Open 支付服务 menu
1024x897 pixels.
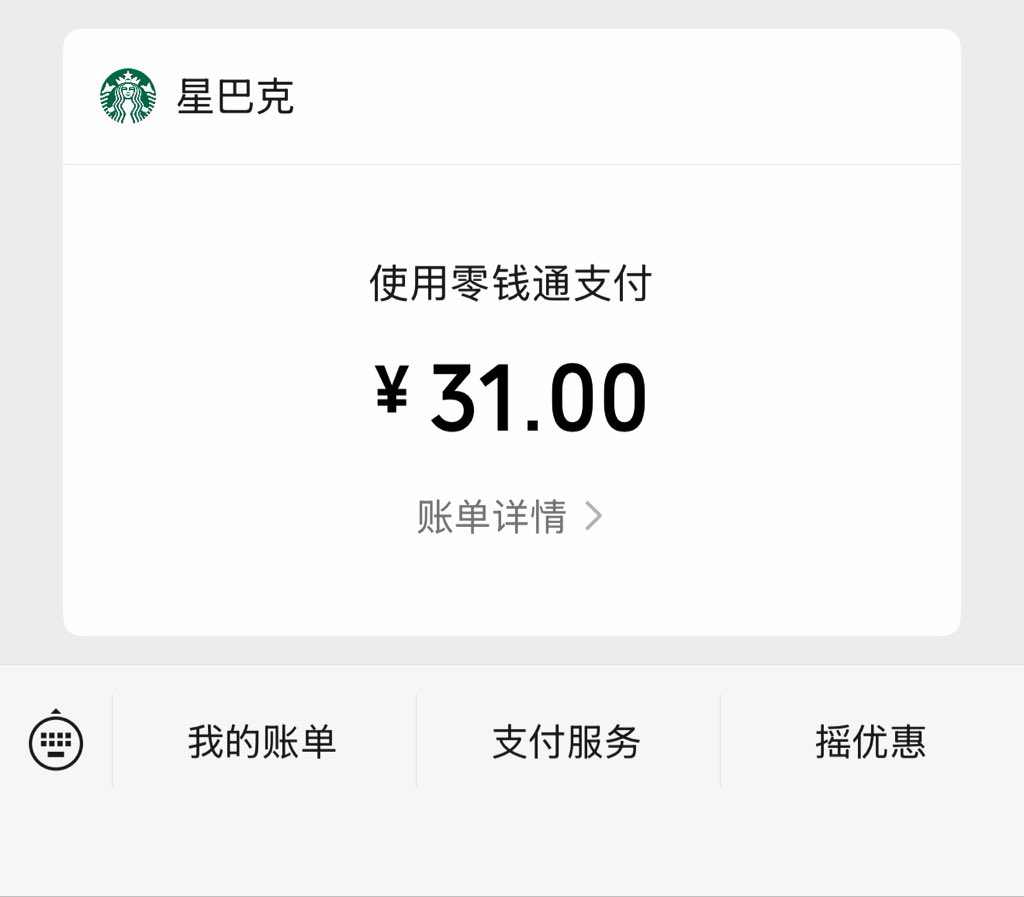pos(567,742)
